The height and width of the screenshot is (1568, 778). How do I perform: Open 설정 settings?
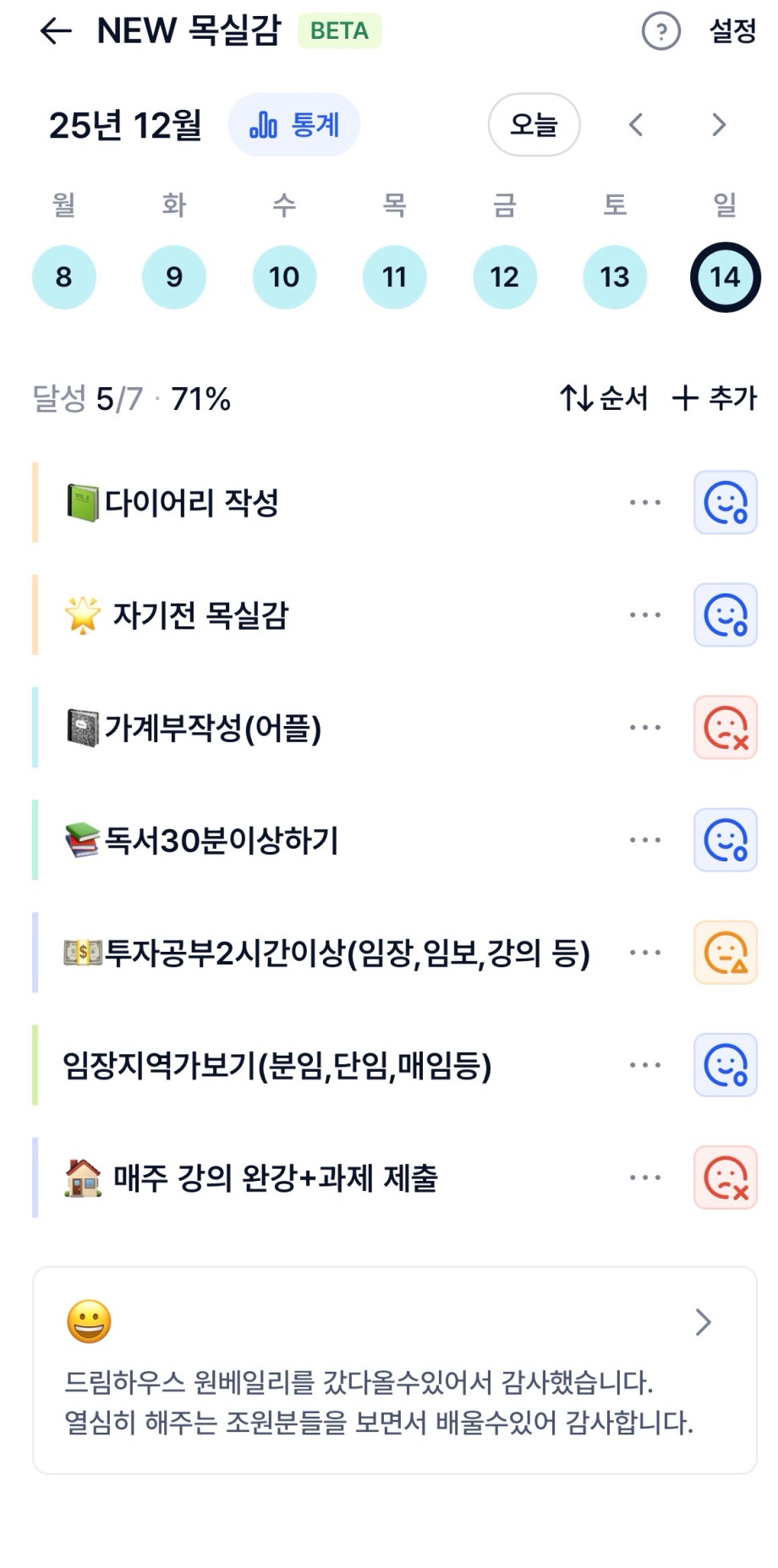click(x=731, y=32)
